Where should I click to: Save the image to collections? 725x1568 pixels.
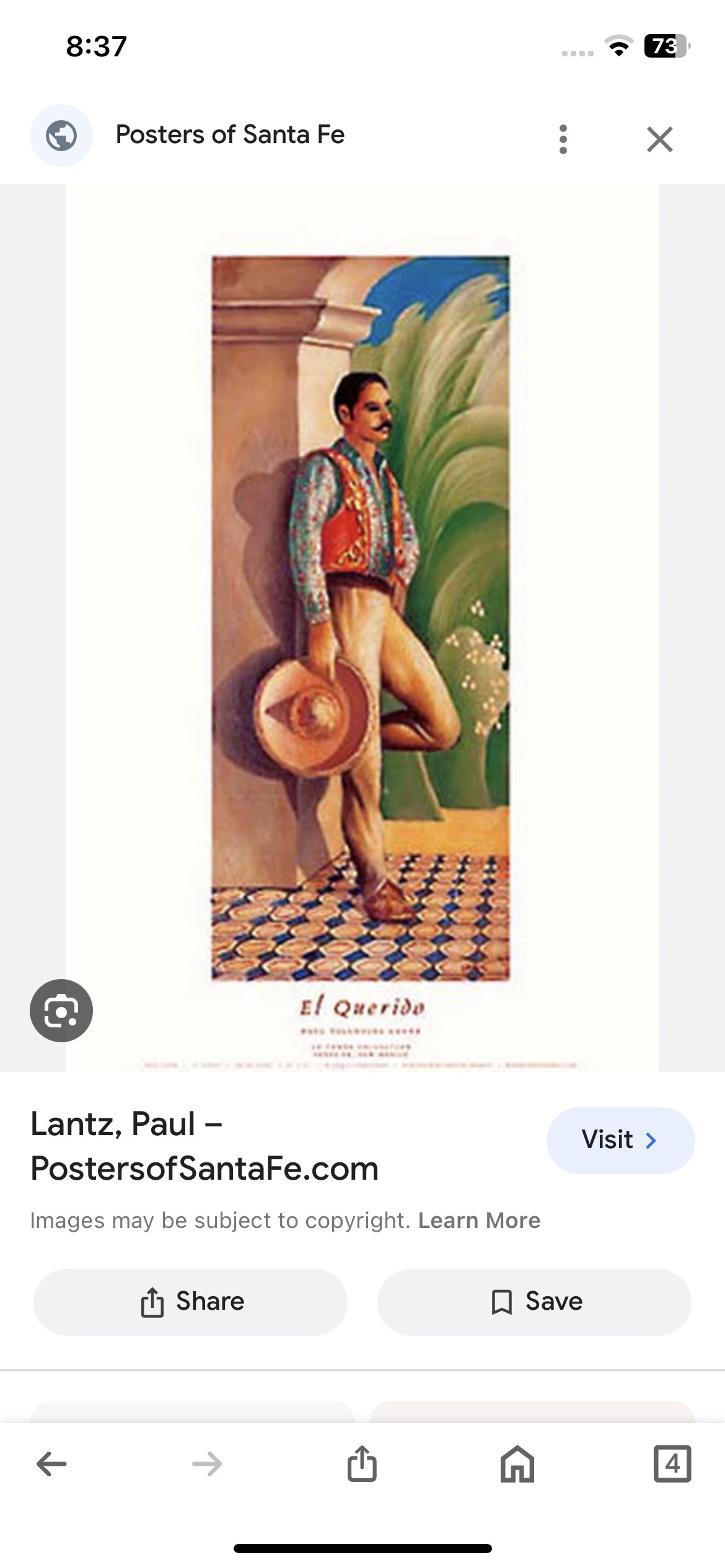pyautogui.click(x=534, y=1301)
